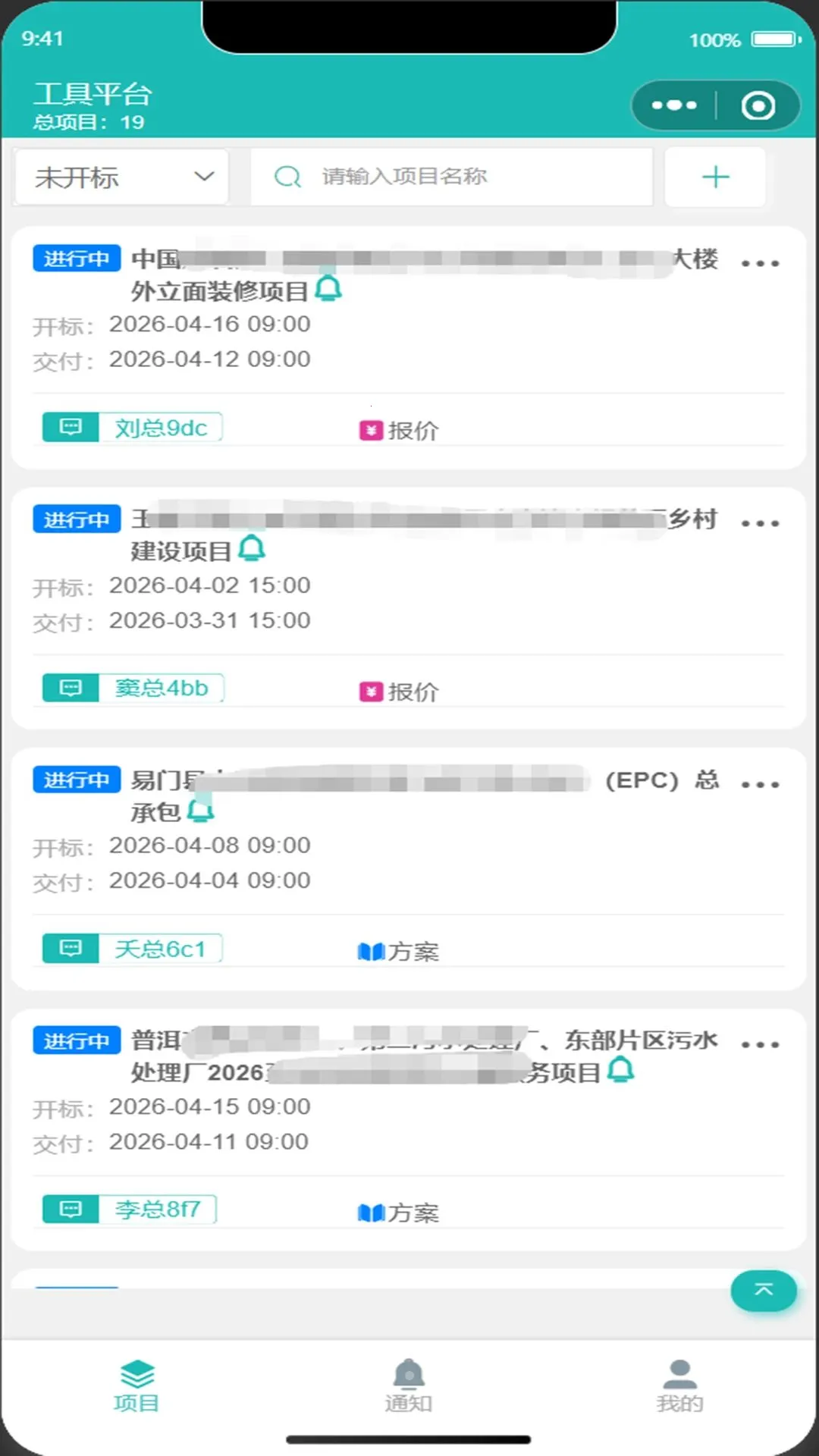The height and width of the screenshot is (1456, 819).
Task: Open the 天总6c1 contact chip
Action: click(x=132, y=948)
